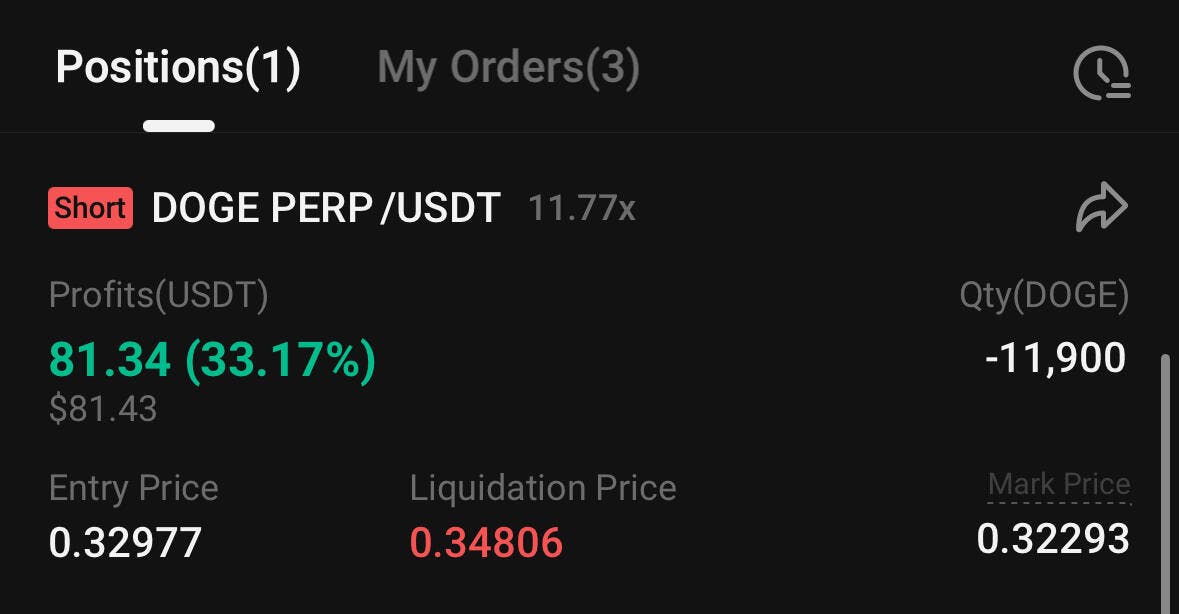The height and width of the screenshot is (614, 1179).
Task: Switch to the My Orders tab
Action: click(508, 68)
